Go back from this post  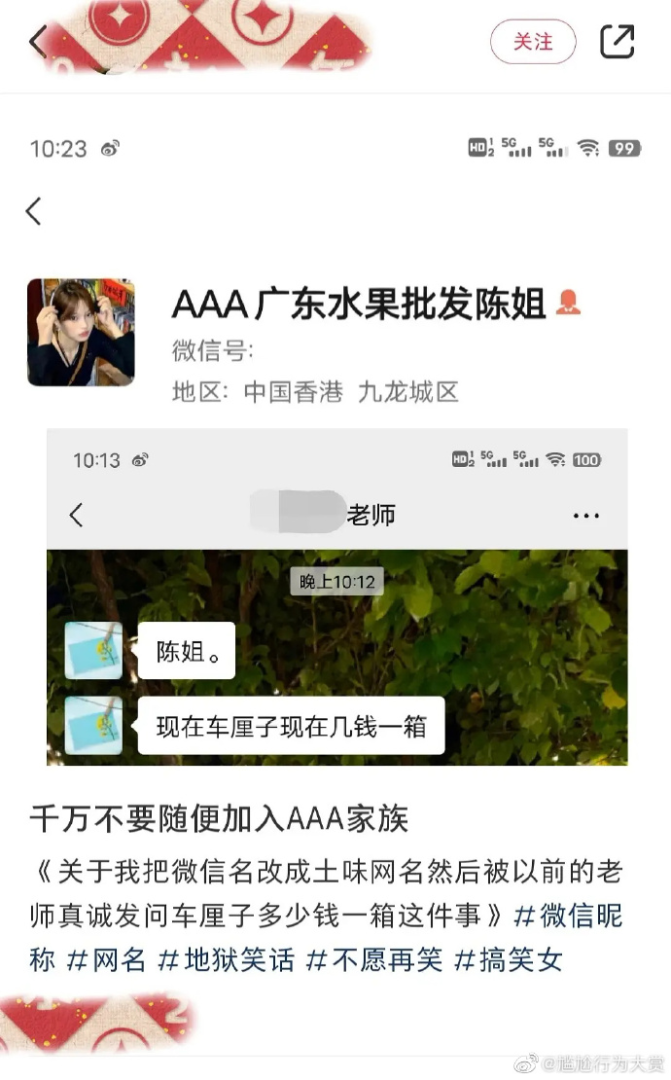click(38, 41)
